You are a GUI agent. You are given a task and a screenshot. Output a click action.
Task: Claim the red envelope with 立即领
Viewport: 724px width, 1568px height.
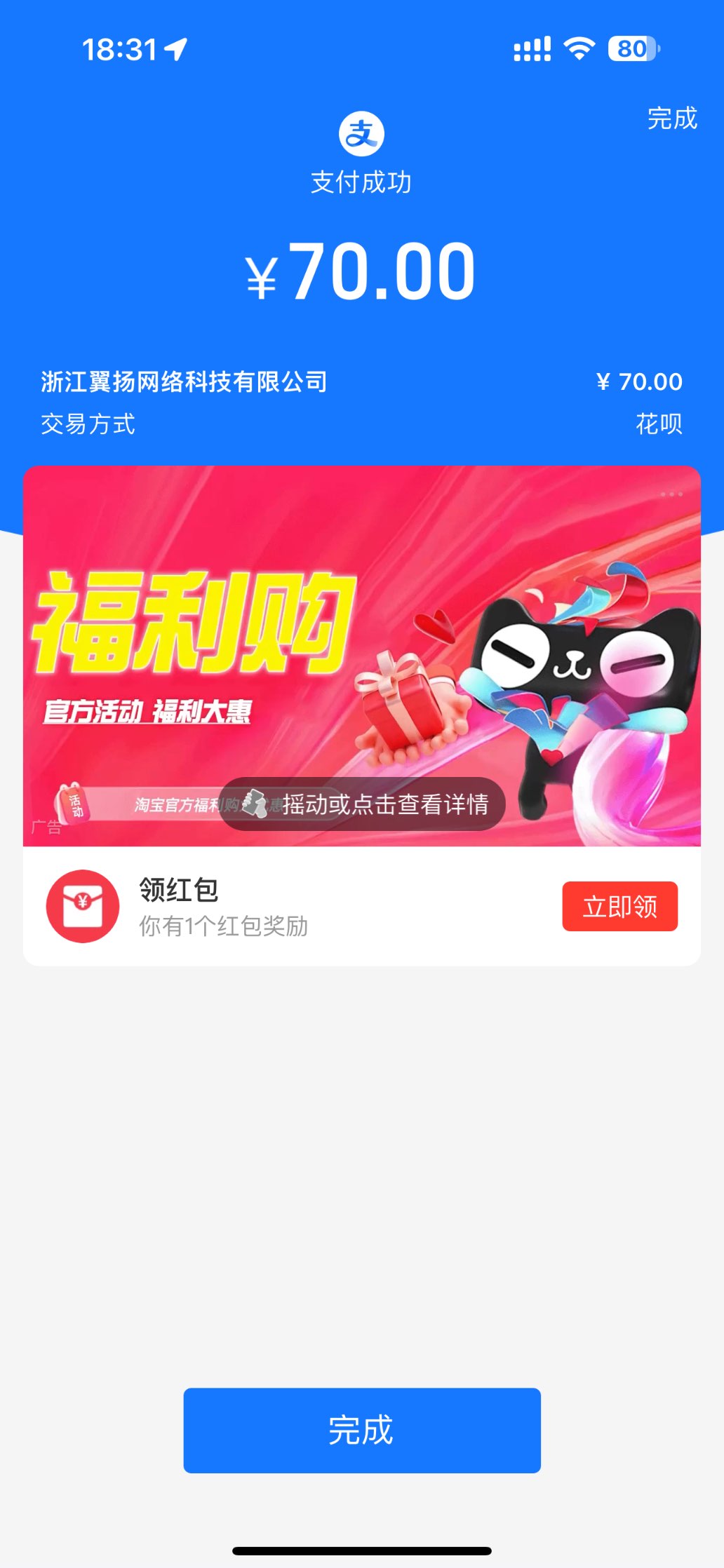[619, 906]
